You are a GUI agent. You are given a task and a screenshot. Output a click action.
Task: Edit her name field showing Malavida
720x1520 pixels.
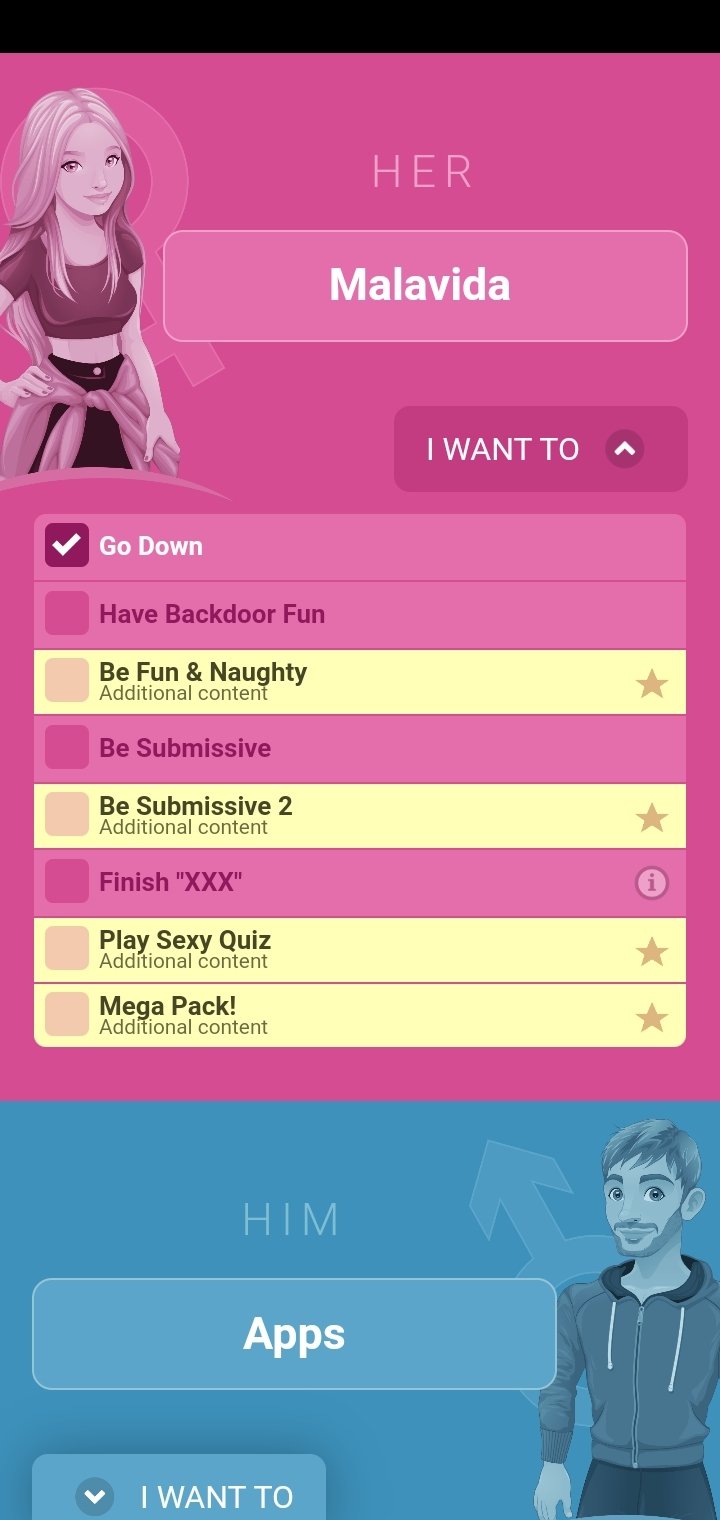425,286
